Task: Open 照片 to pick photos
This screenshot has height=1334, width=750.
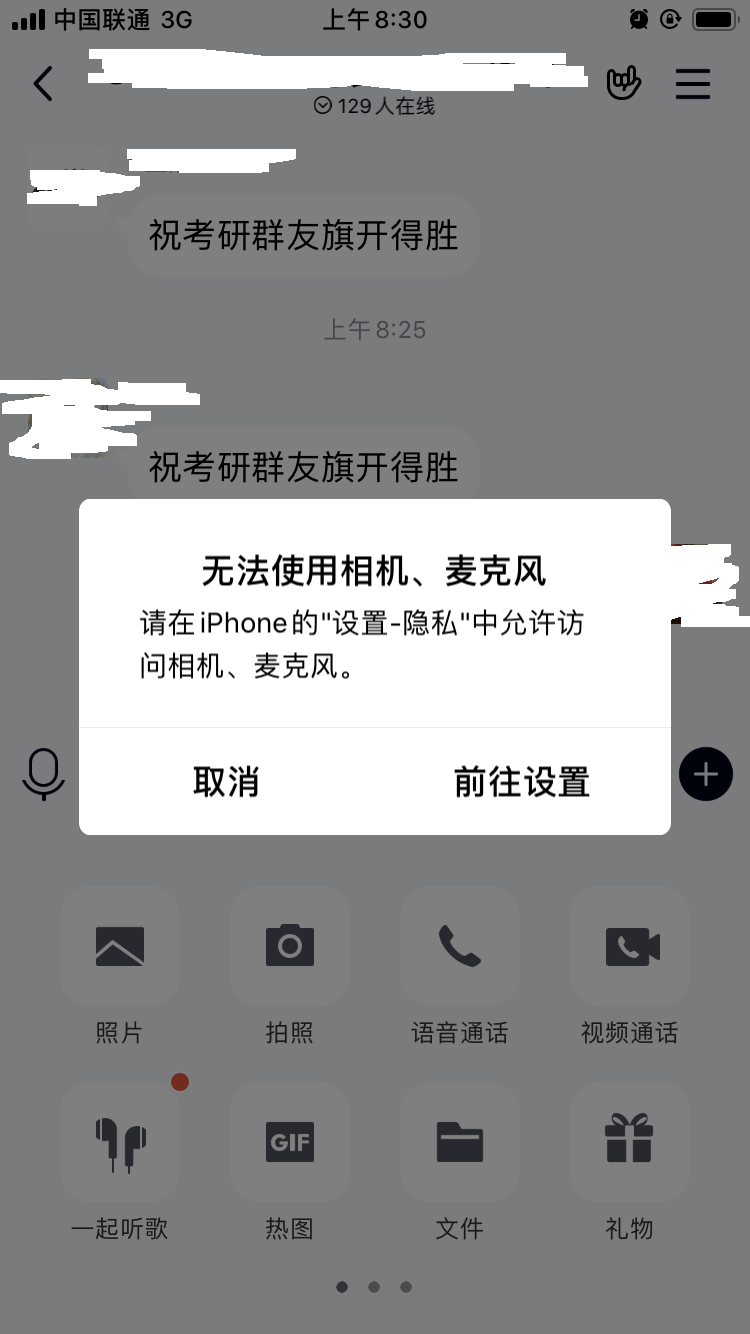Action: (120, 946)
